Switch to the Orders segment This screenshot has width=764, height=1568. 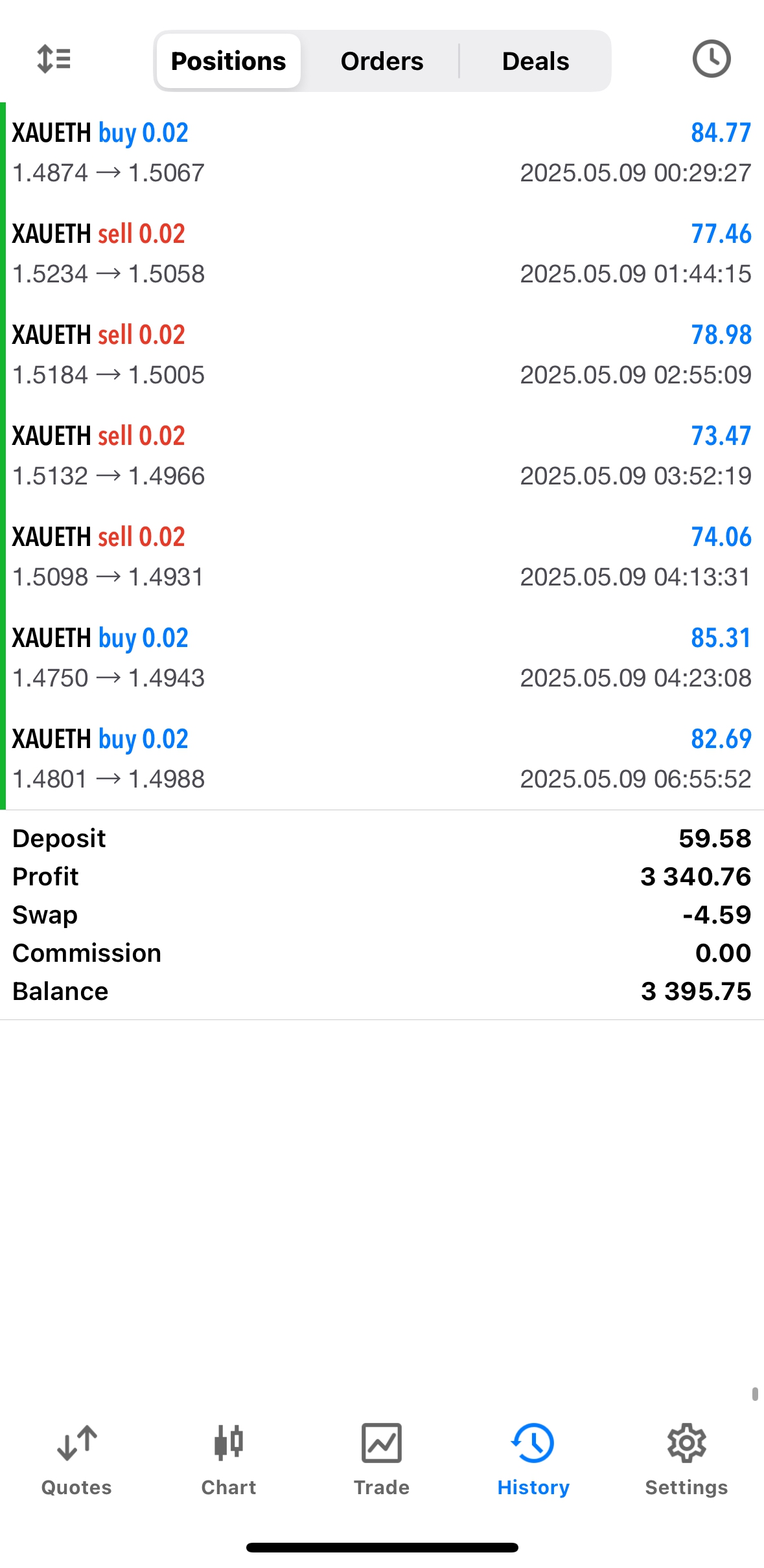382,61
